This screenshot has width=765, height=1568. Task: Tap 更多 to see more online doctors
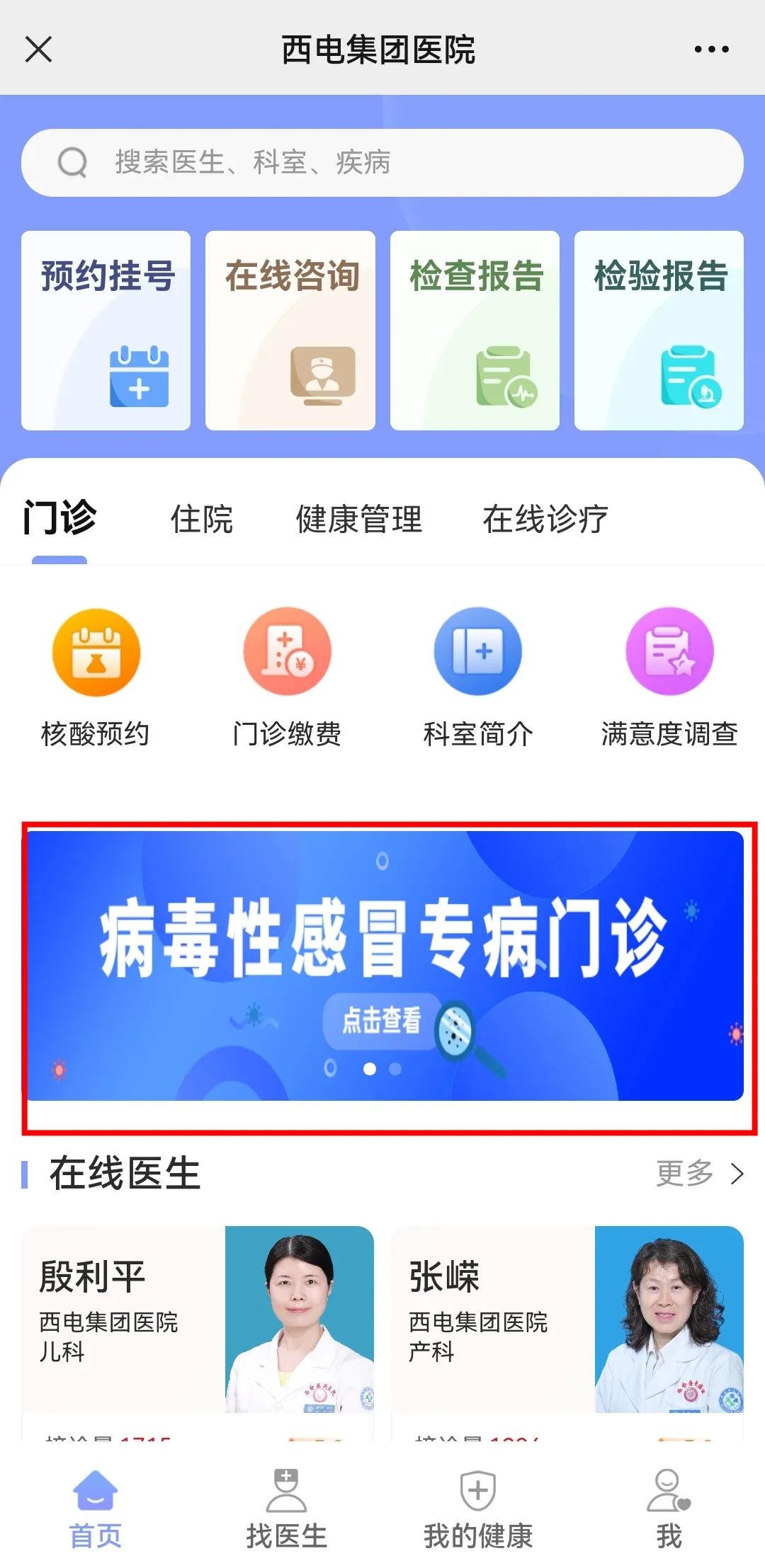tap(699, 1174)
